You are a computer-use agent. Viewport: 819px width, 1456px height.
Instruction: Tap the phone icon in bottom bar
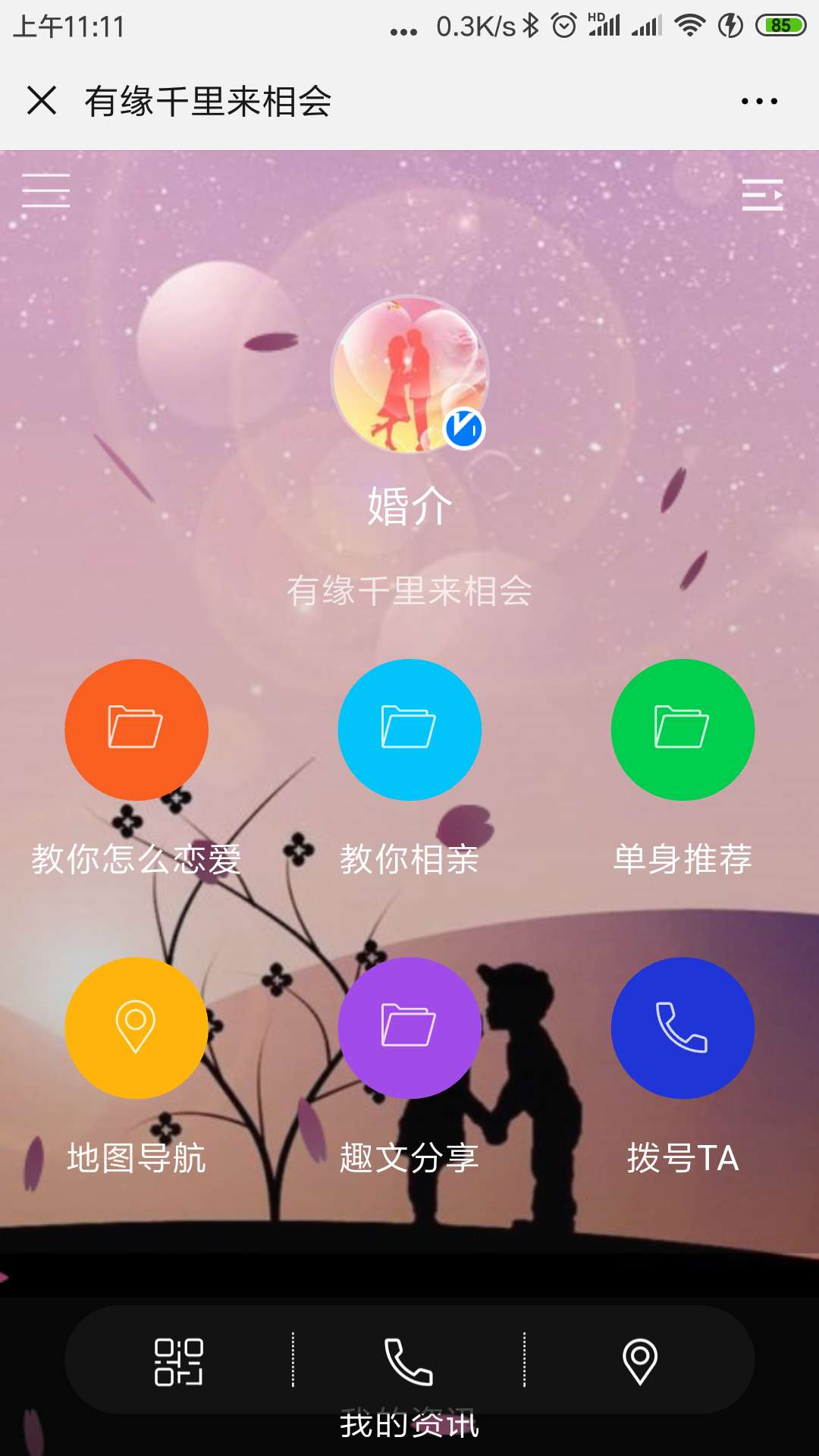click(x=409, y=1361)
